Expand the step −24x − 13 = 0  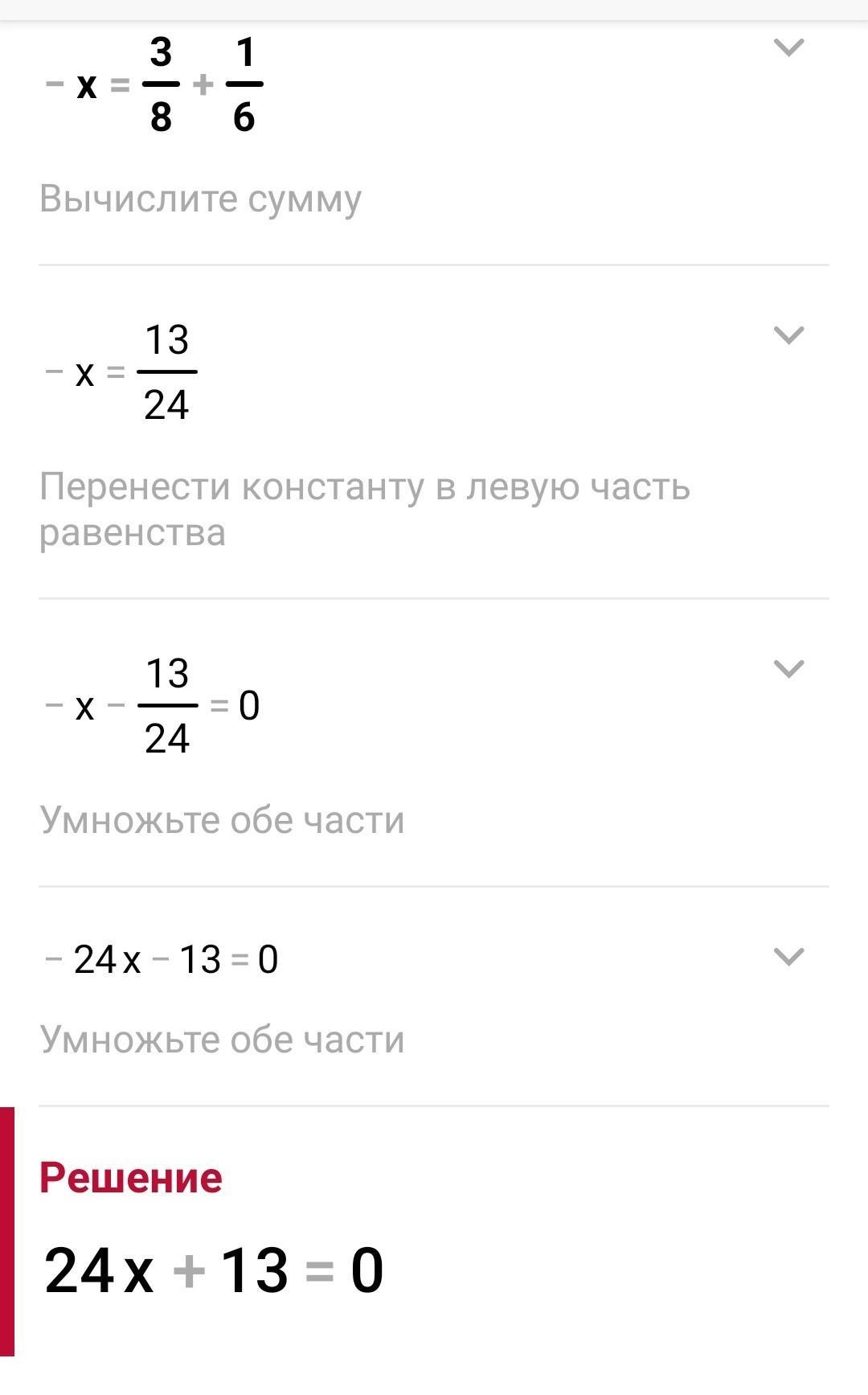point(788,957)
